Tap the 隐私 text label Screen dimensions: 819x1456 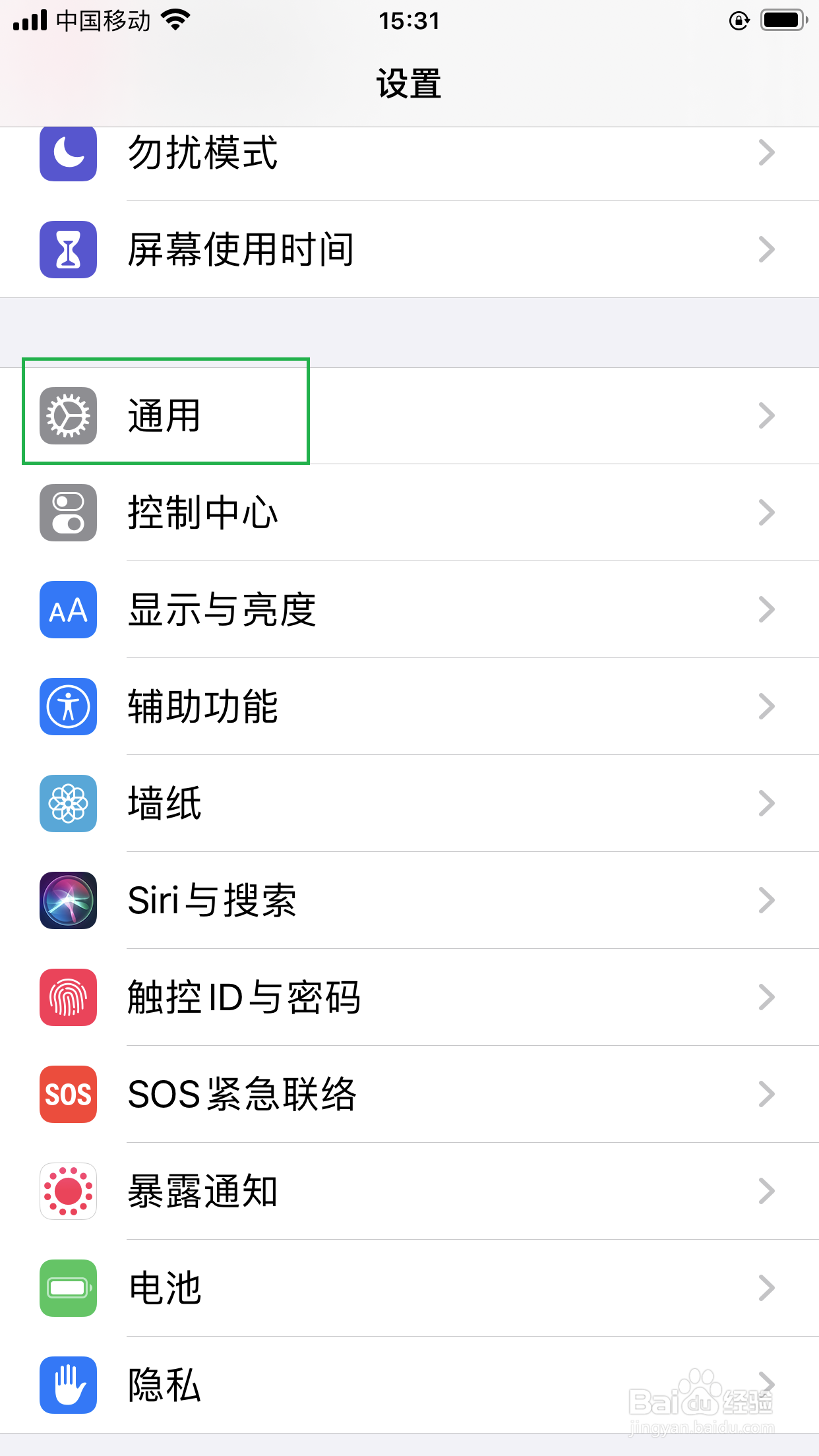tap(164, 1385)
